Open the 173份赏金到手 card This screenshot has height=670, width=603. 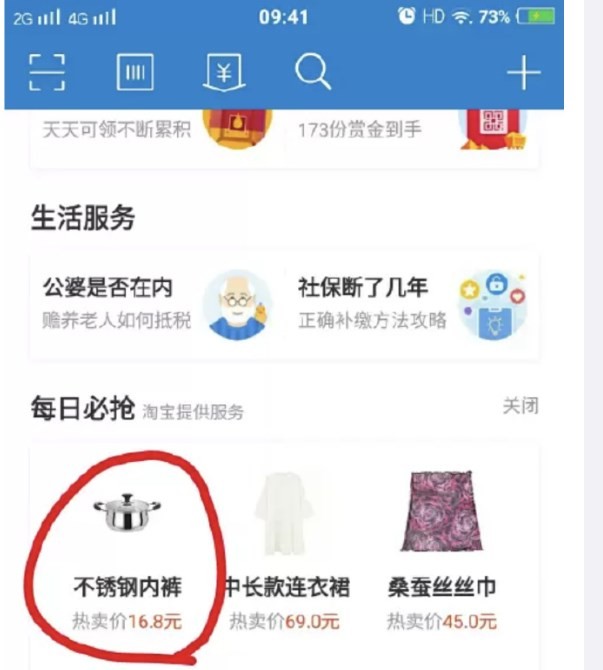(412, 133)
